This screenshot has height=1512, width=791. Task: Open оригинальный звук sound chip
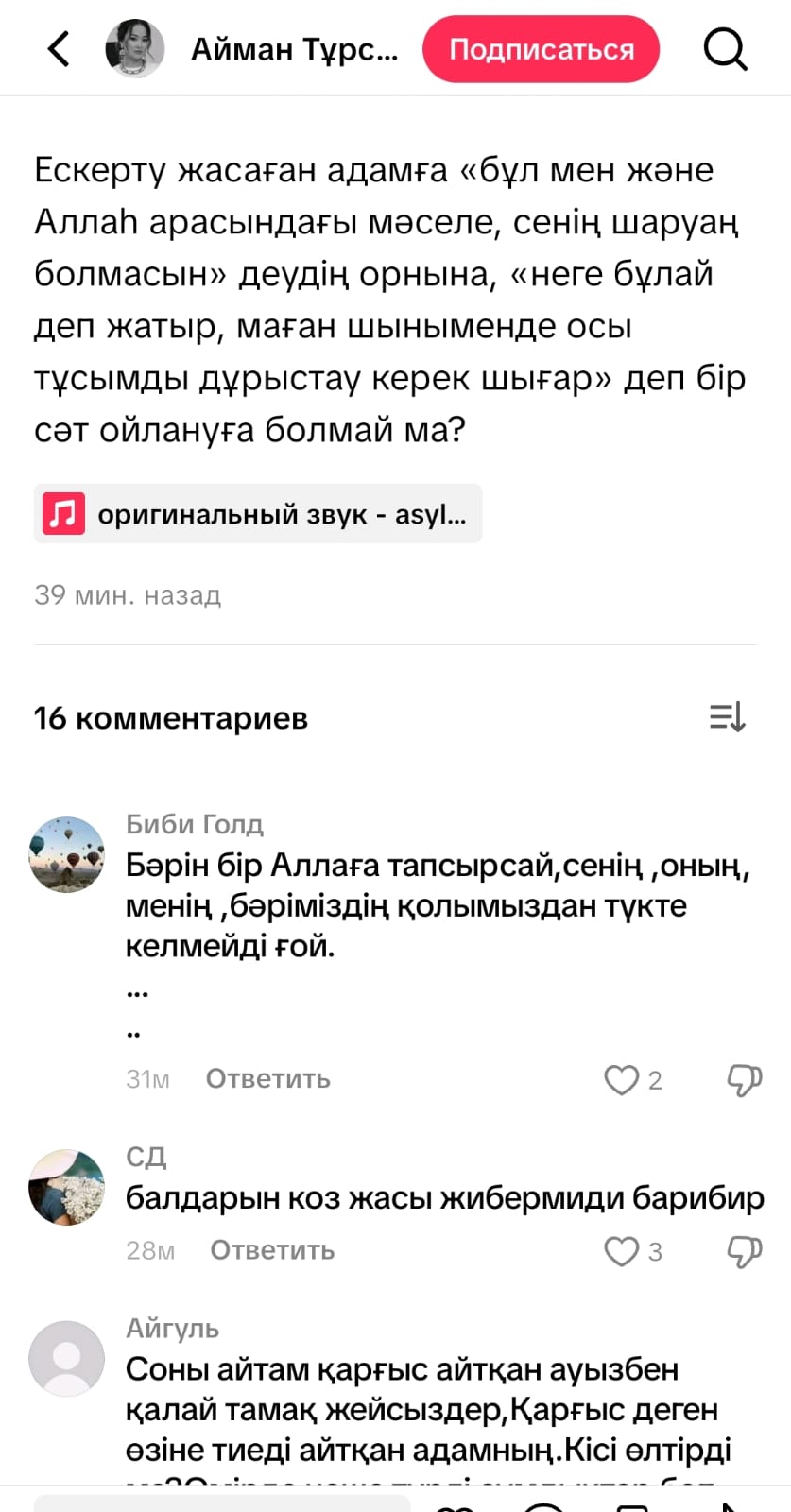click(x=258, y=514)
